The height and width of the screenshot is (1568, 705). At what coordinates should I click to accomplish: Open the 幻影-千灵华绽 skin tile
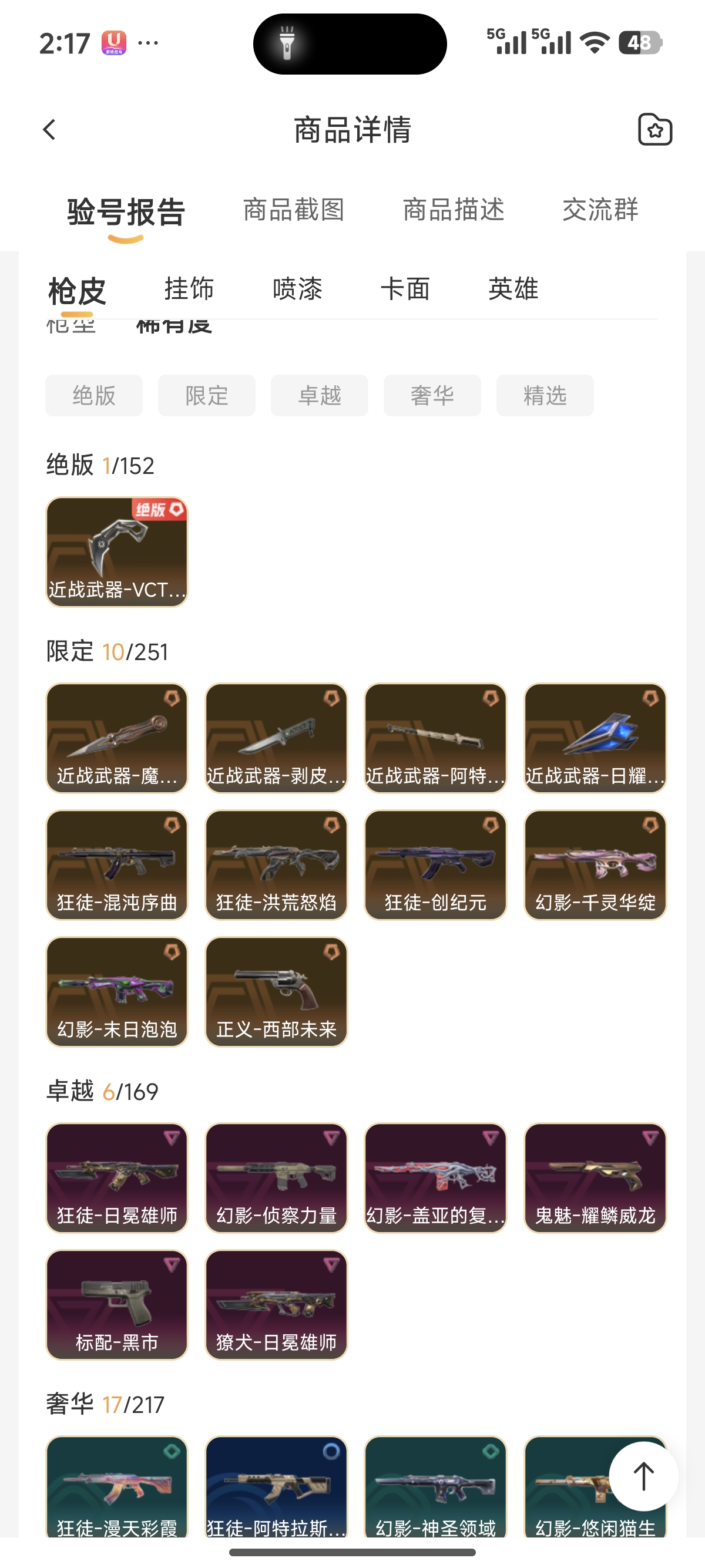pos(595,864)
